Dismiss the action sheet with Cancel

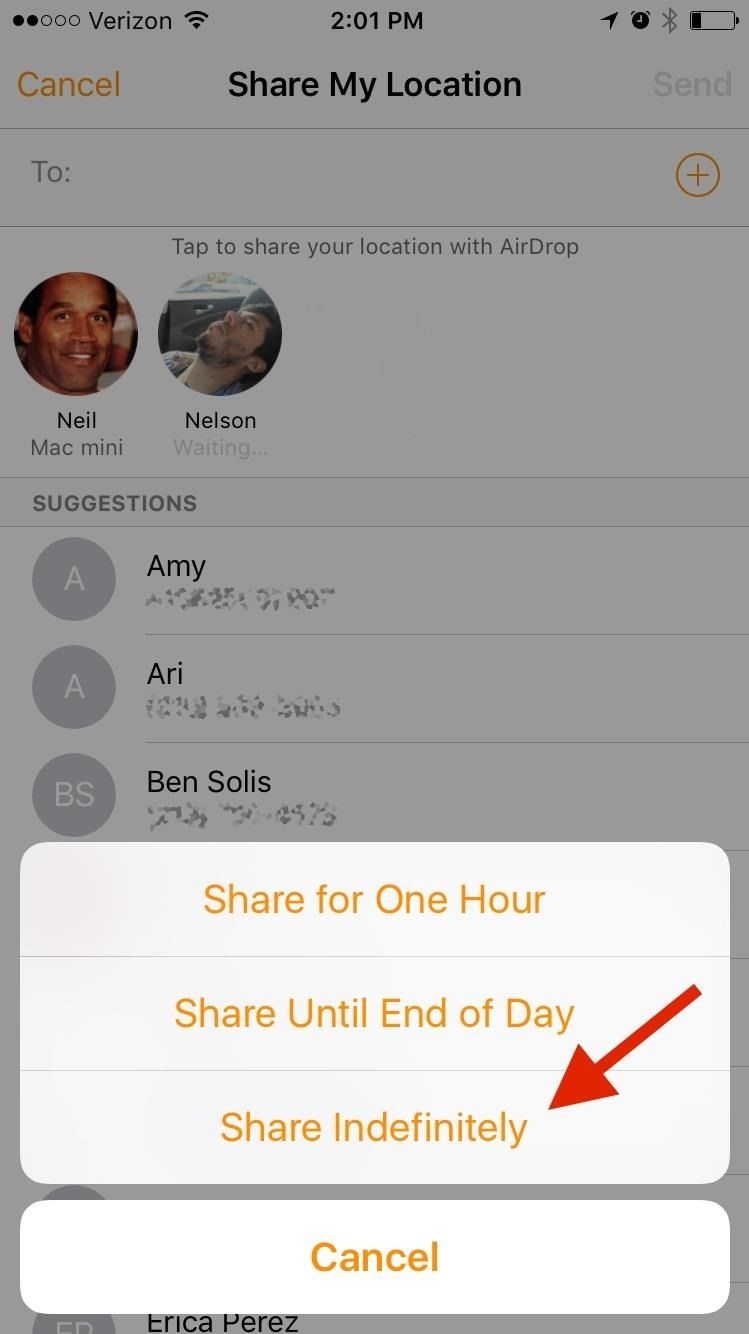coord(374,1257)
